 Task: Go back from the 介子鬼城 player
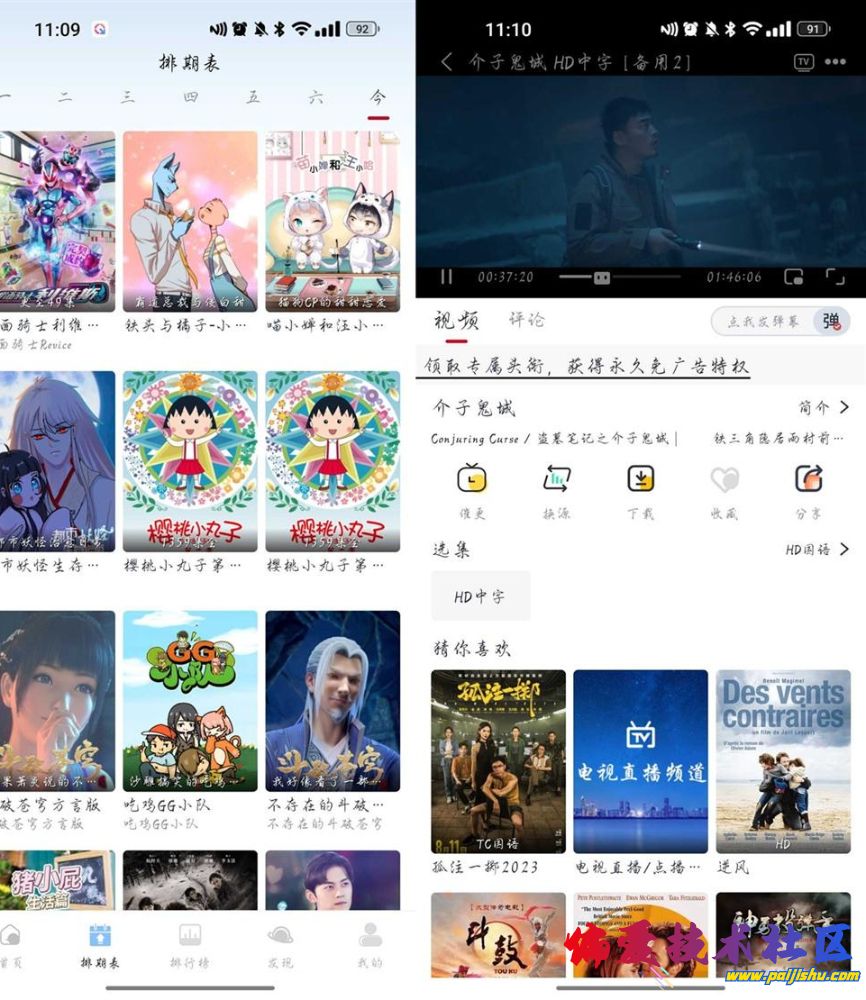447,62
